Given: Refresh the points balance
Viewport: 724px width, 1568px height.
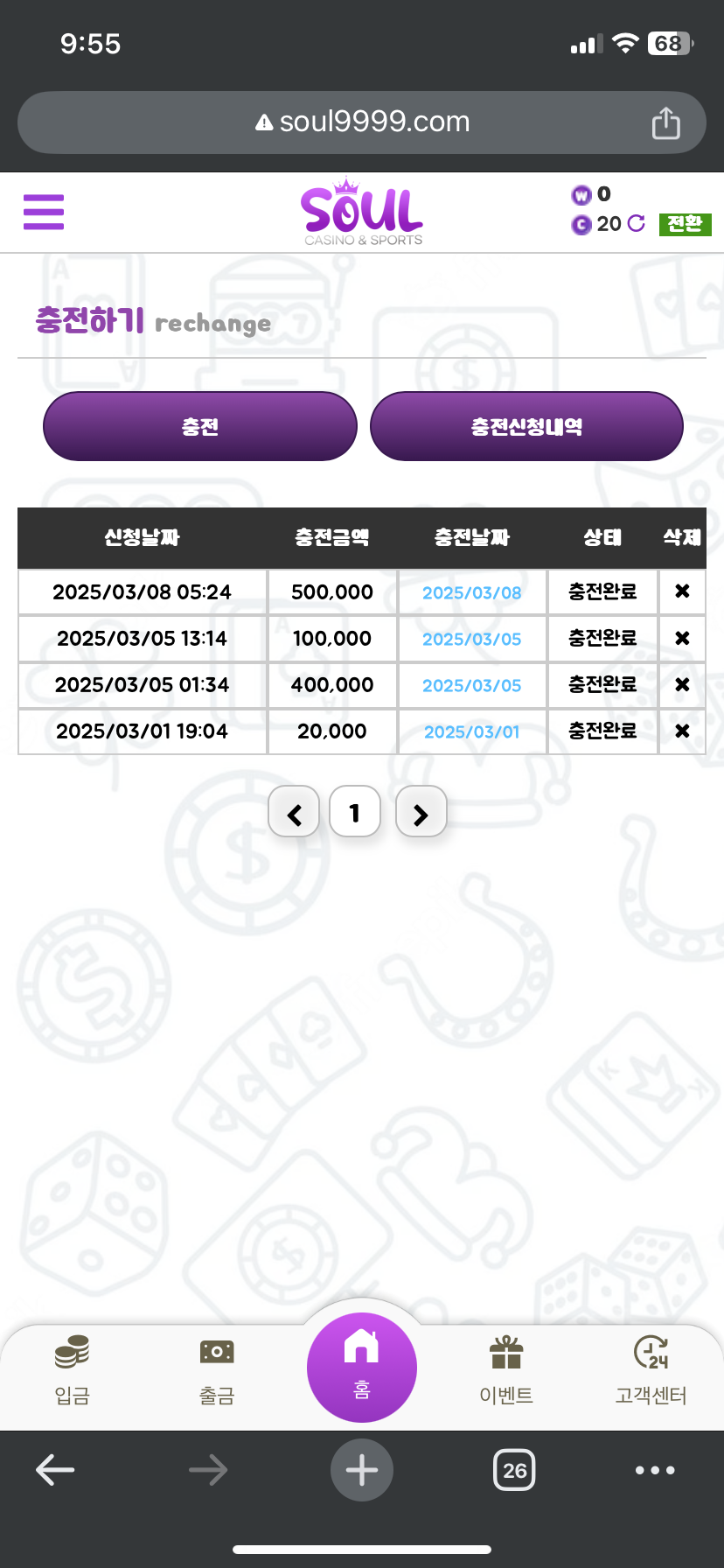Looking at the screenshot, I should (x=637, y=223).
